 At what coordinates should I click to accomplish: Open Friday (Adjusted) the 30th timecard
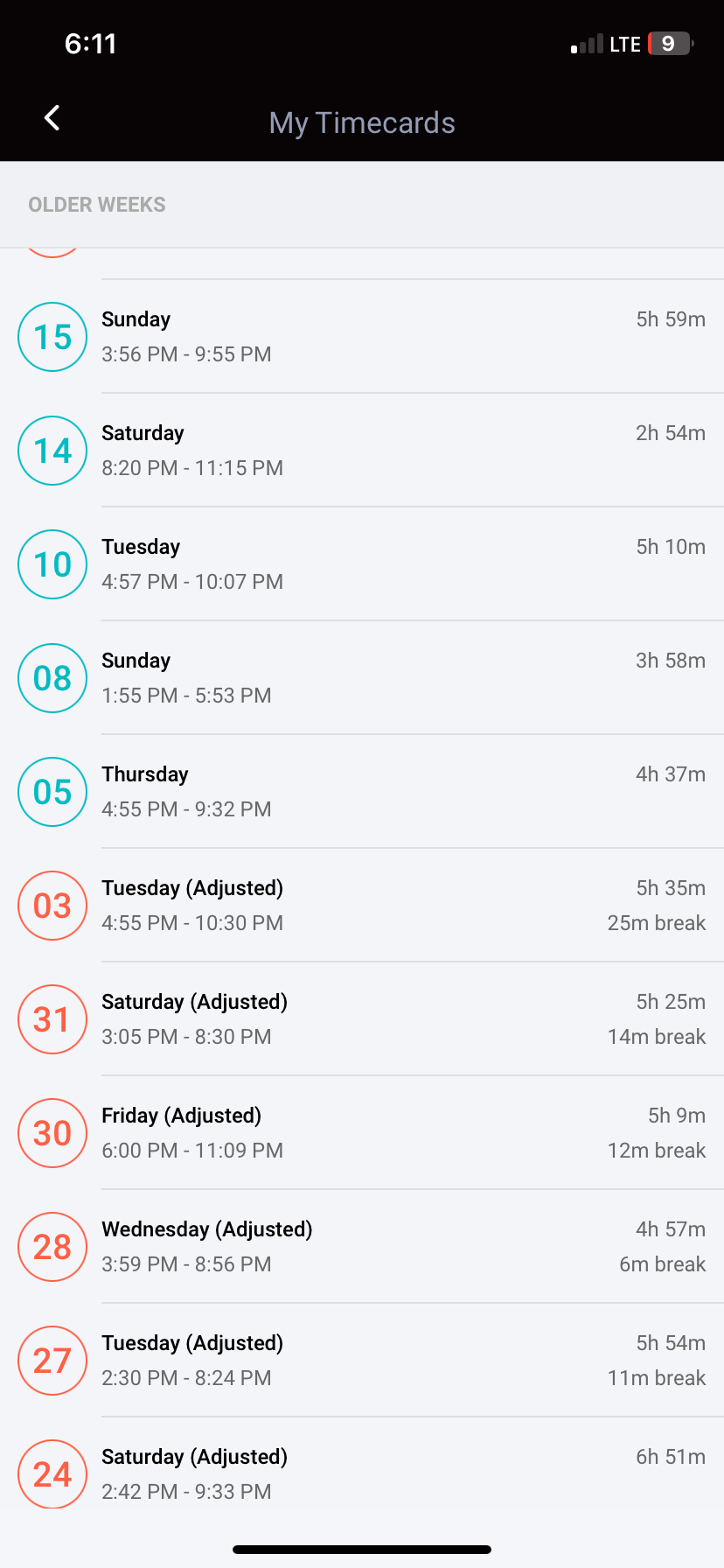[362, 1133]
